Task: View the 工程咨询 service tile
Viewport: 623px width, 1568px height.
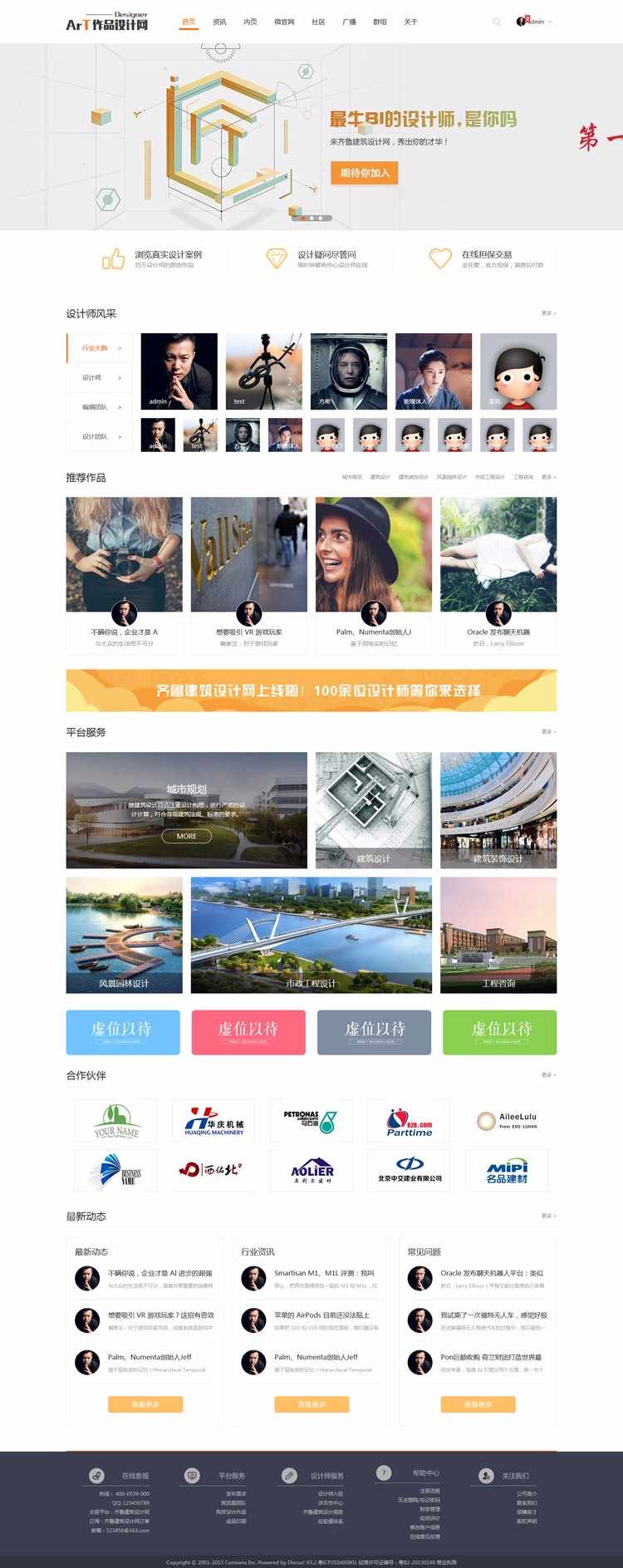Action: [498, 935]
